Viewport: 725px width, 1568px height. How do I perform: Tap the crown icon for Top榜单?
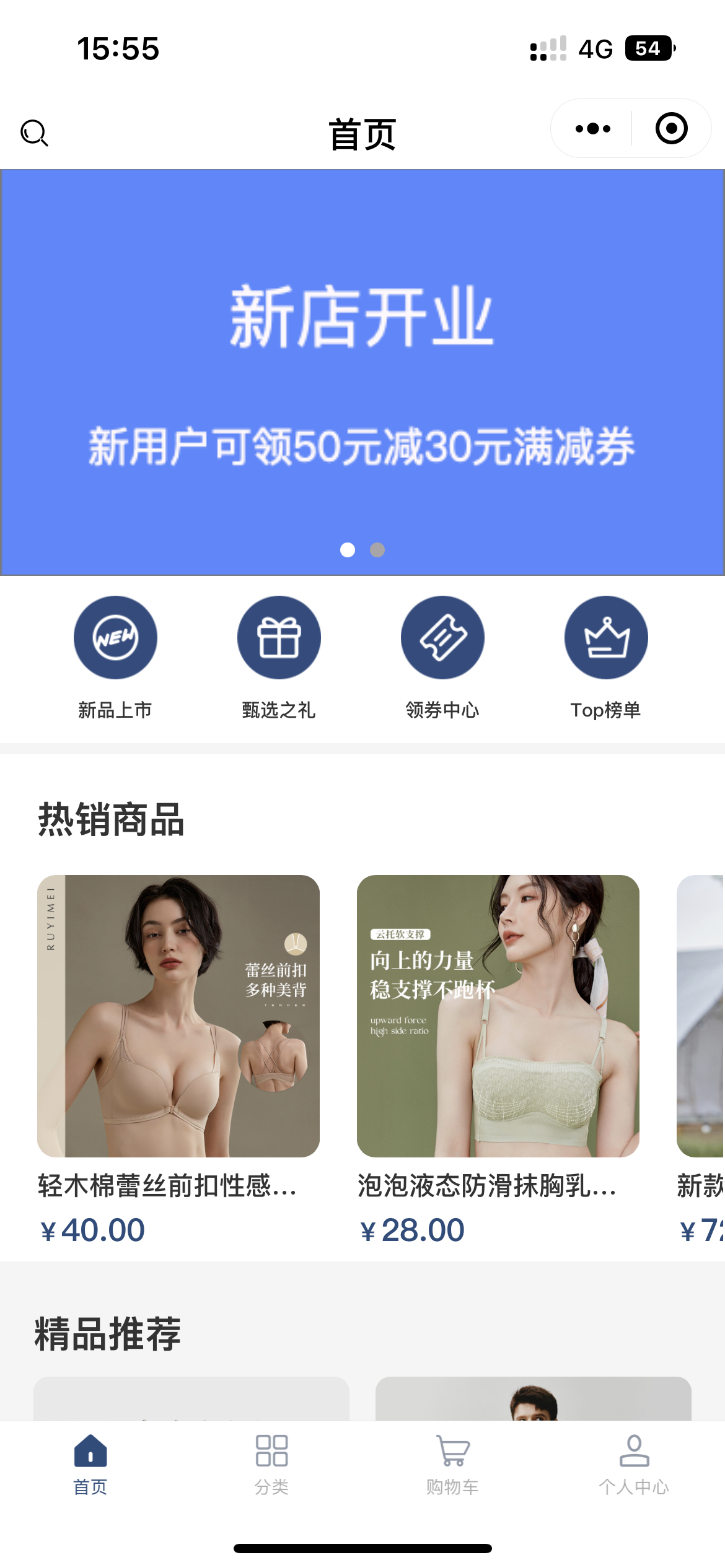(x=606, y=637)
